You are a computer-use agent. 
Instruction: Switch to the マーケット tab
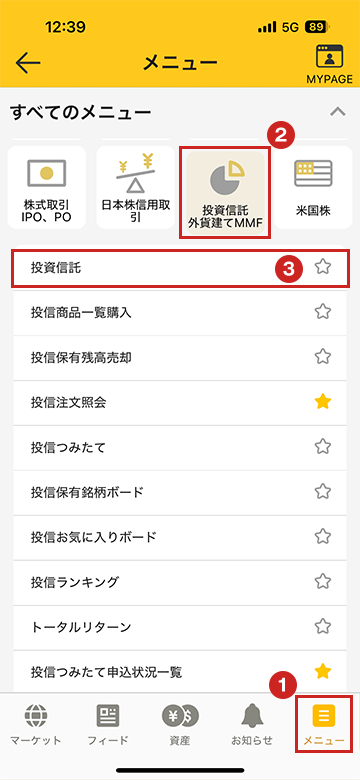pyautogui.click(x=36, y=724)
